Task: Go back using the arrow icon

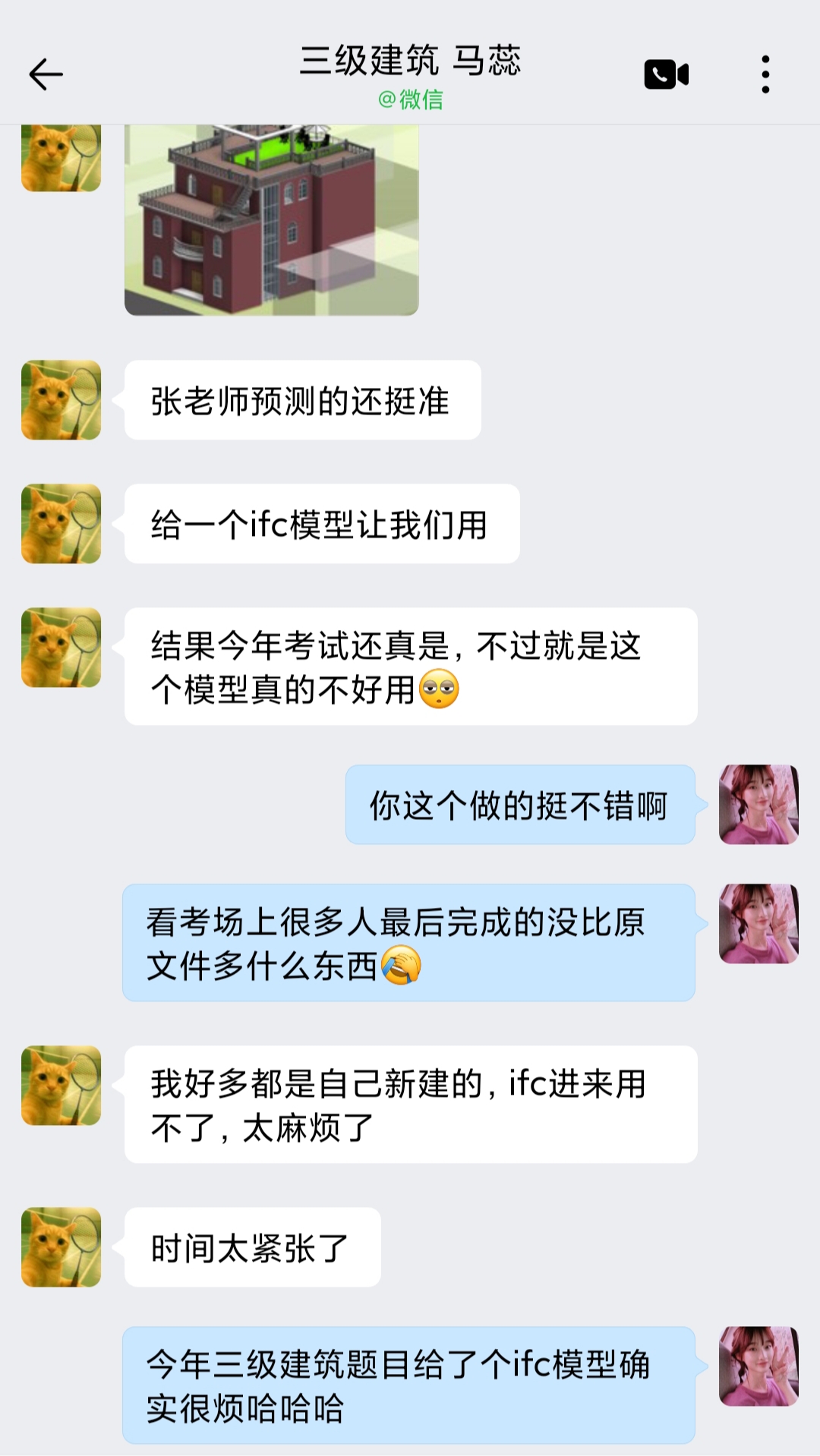Action: [46, 74]
